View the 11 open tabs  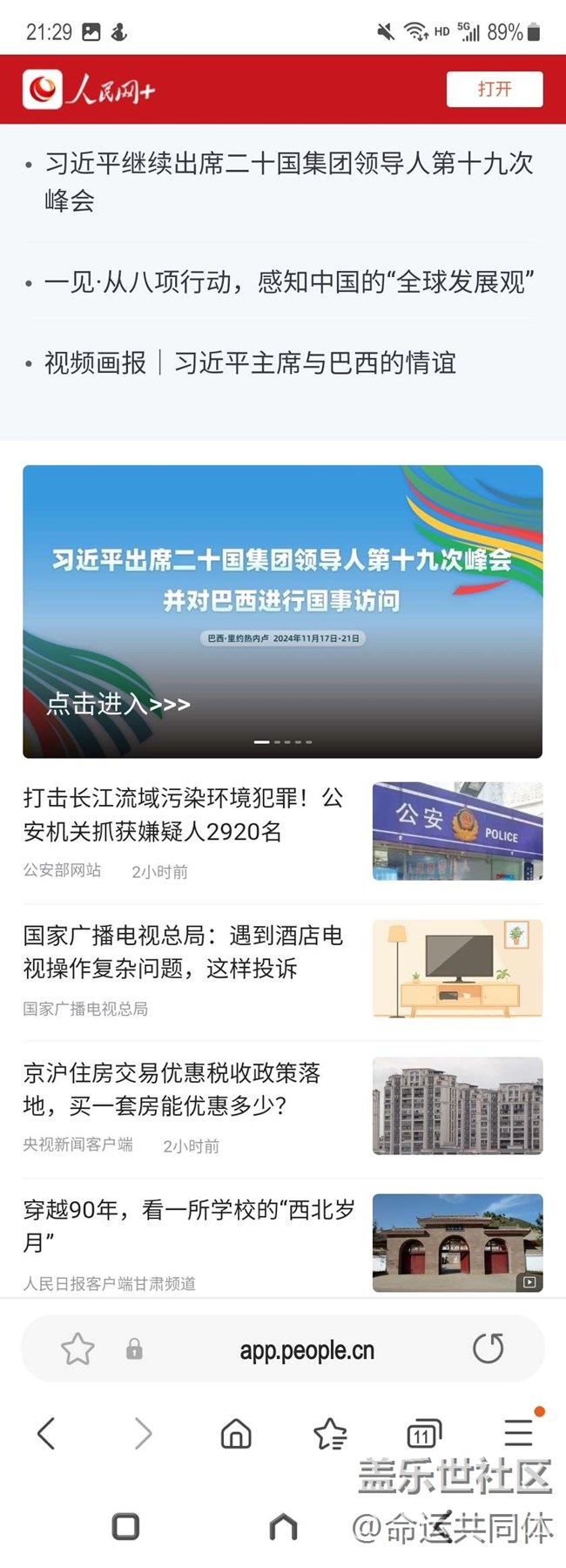[x=423, y=1433]
